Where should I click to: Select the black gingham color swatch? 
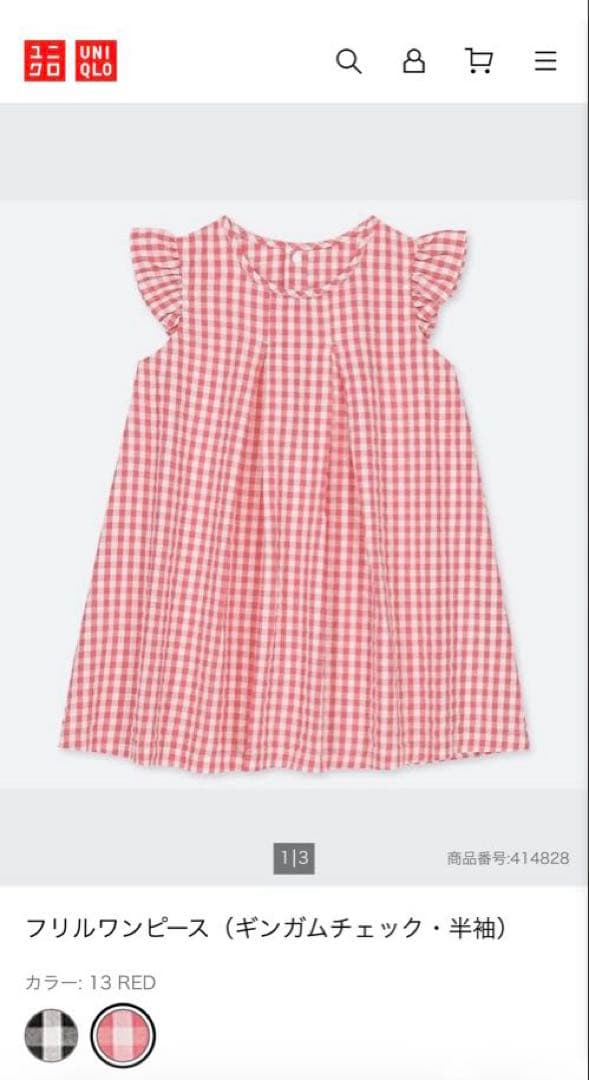[51, 1035]
